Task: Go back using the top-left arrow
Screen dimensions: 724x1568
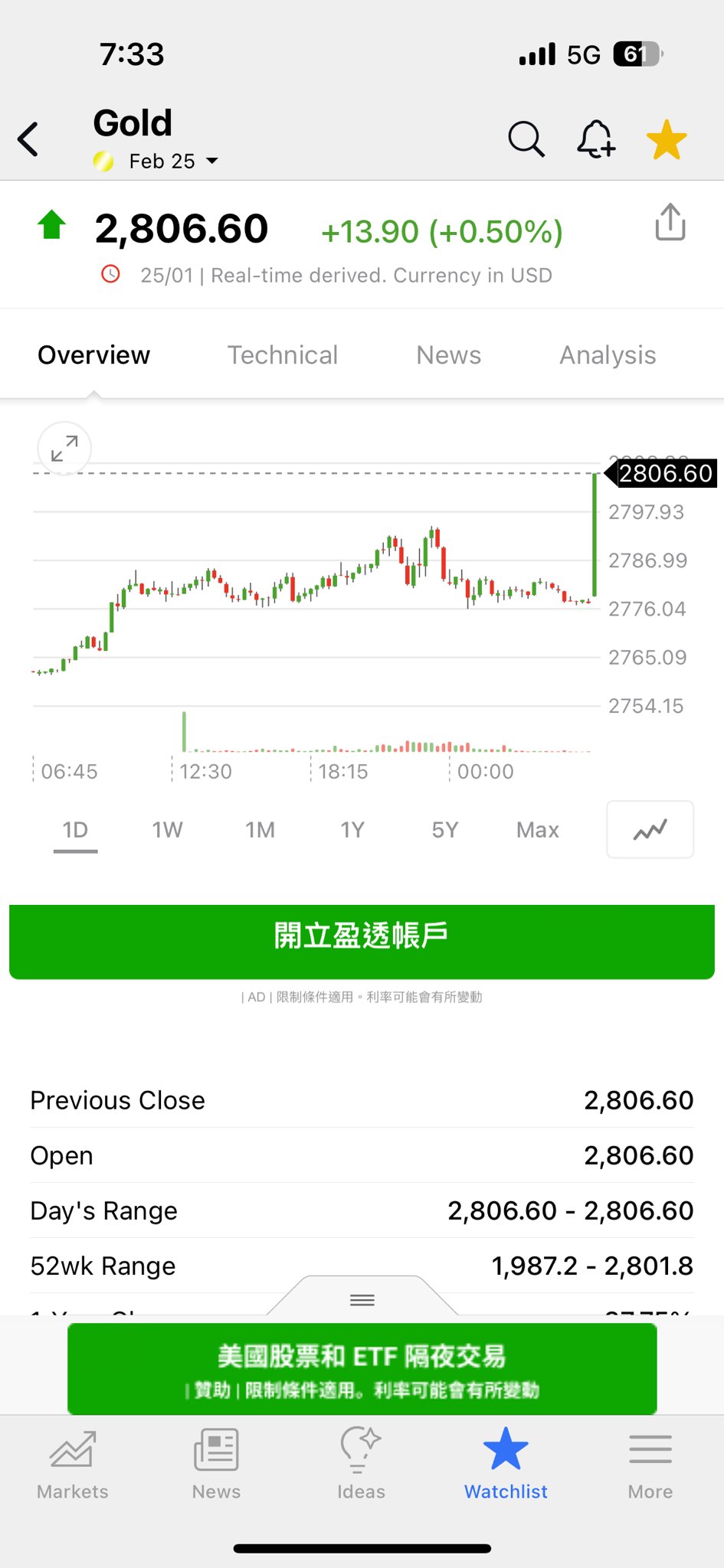Action: [28, 139]
